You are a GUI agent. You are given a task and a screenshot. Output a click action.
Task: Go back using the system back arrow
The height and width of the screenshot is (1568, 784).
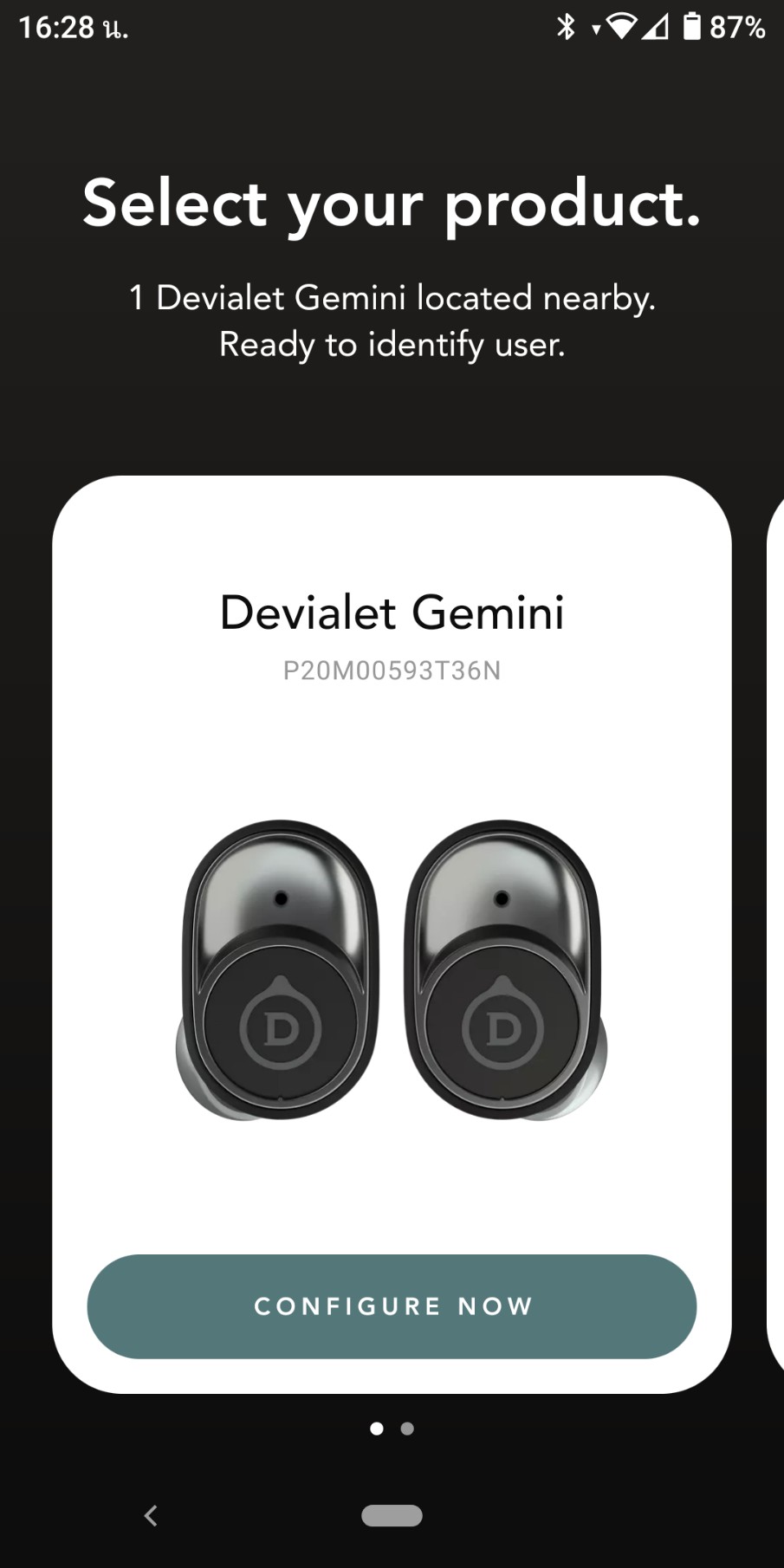click(151, 1515)
